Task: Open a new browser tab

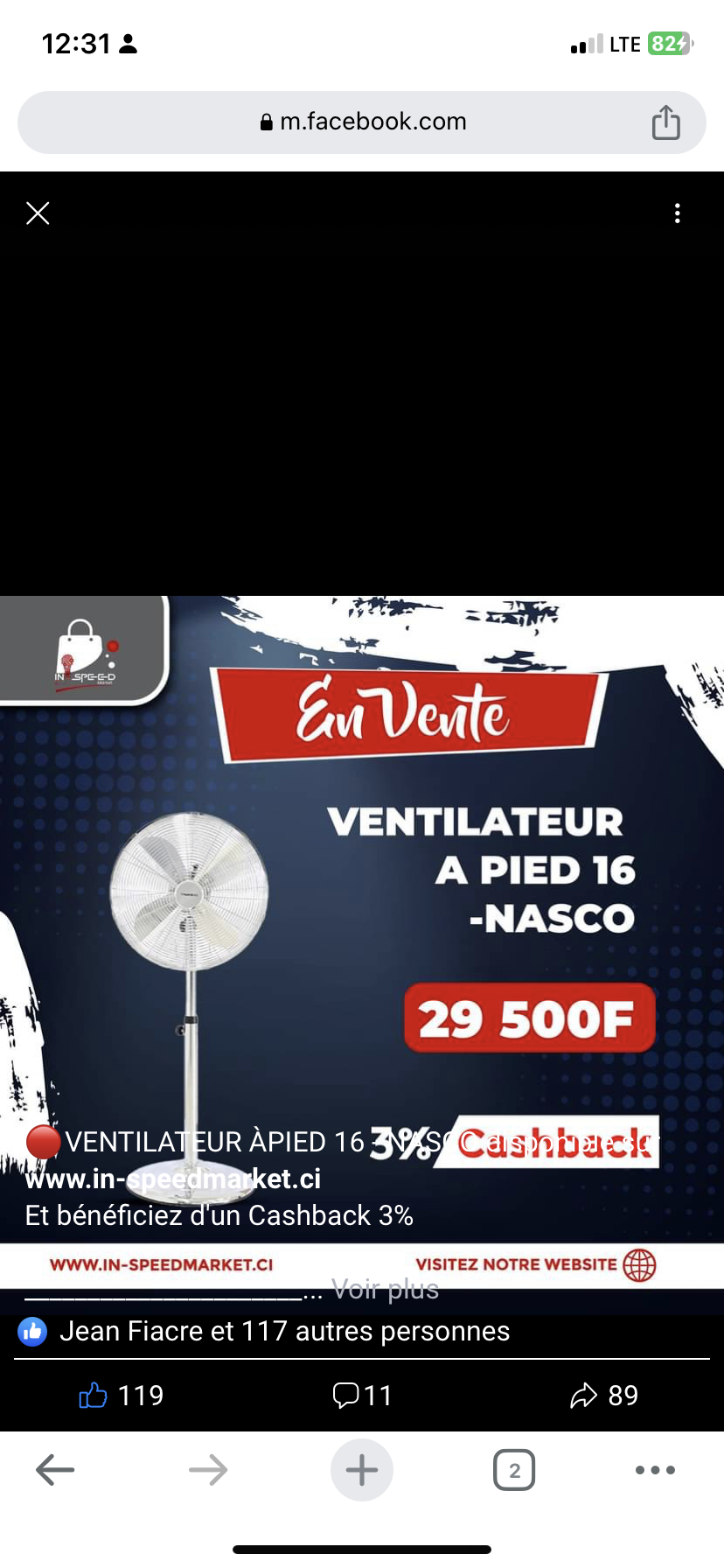Action: click(362, 1470)
